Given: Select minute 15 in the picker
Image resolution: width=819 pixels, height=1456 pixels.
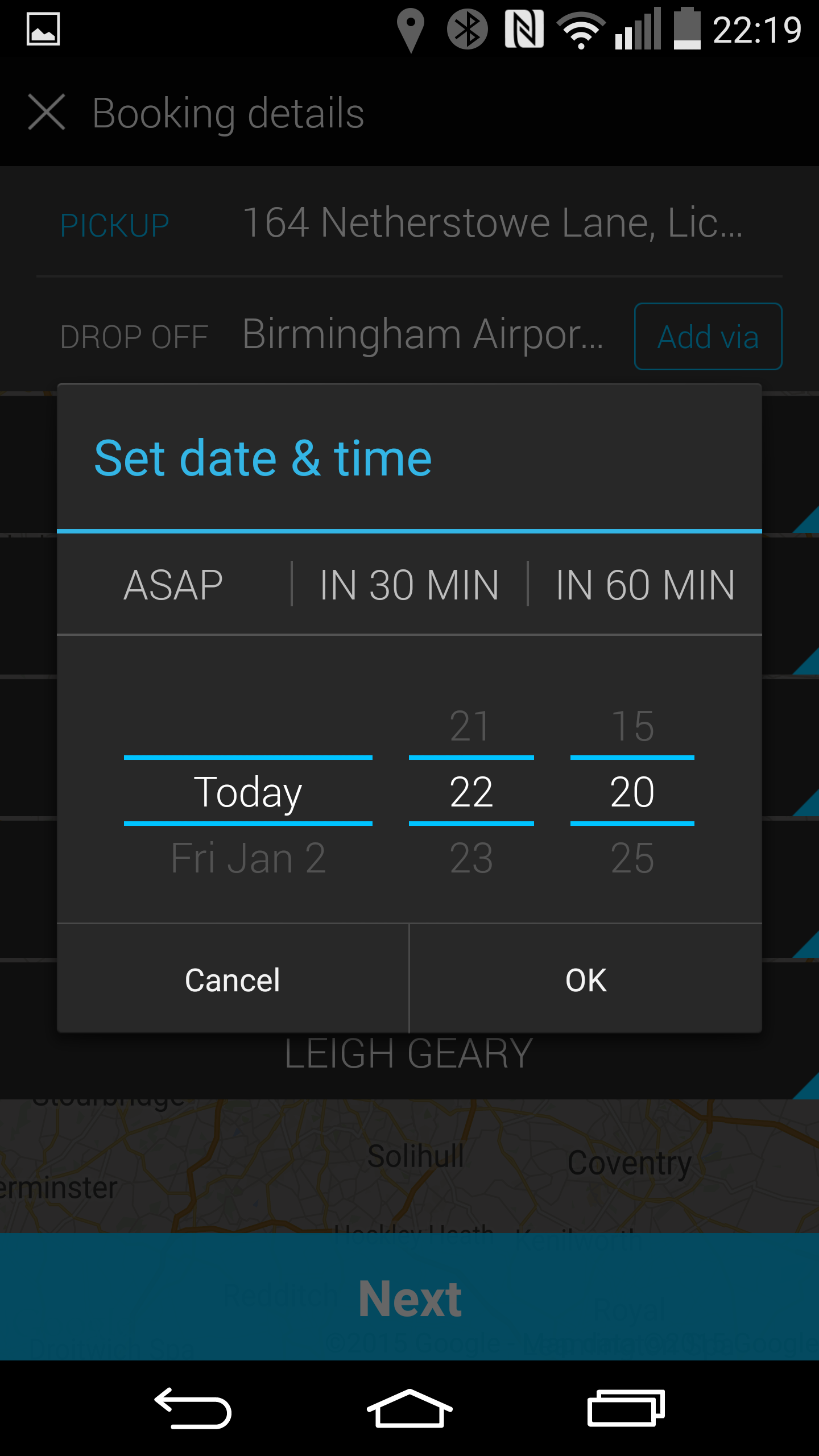Looking at the screenshot, I should [x=632, y=726].
